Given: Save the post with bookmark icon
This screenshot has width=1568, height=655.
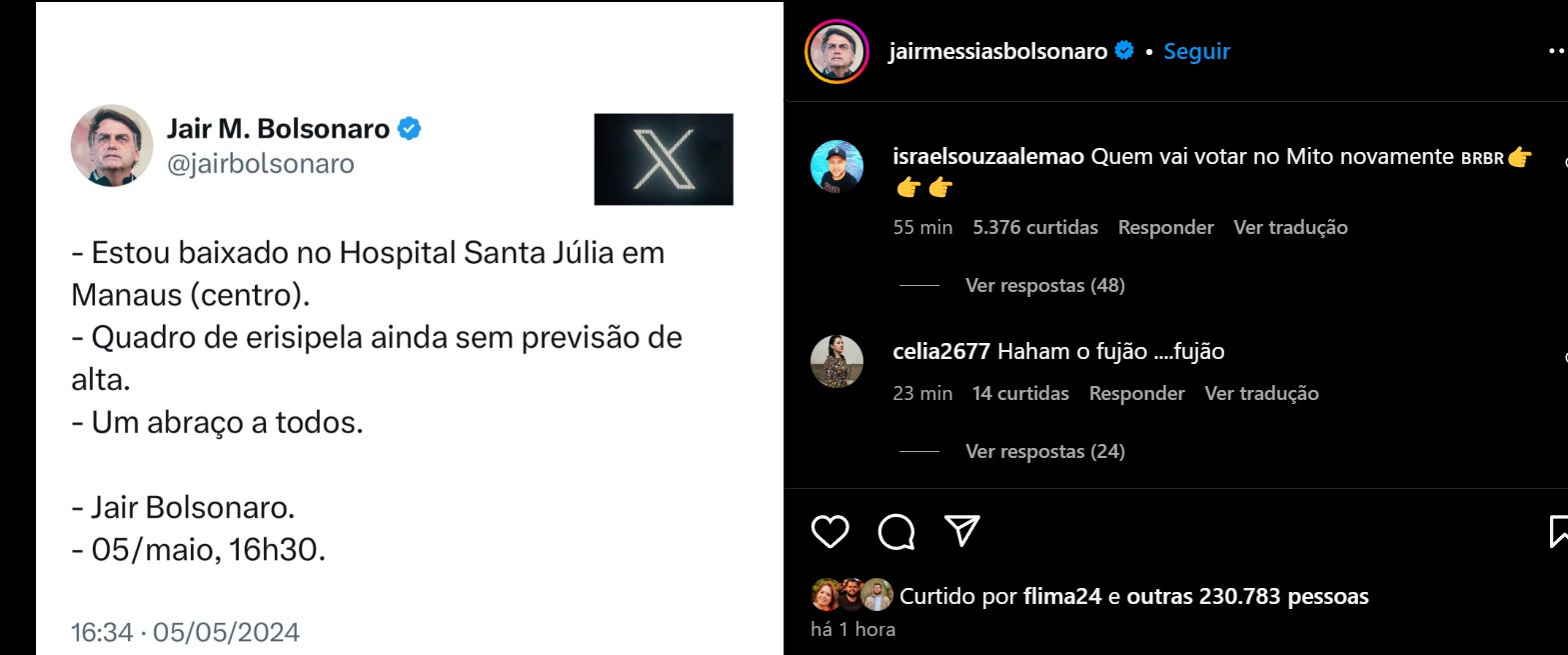Looking at the screenshot, I should tap(1557, 532).
